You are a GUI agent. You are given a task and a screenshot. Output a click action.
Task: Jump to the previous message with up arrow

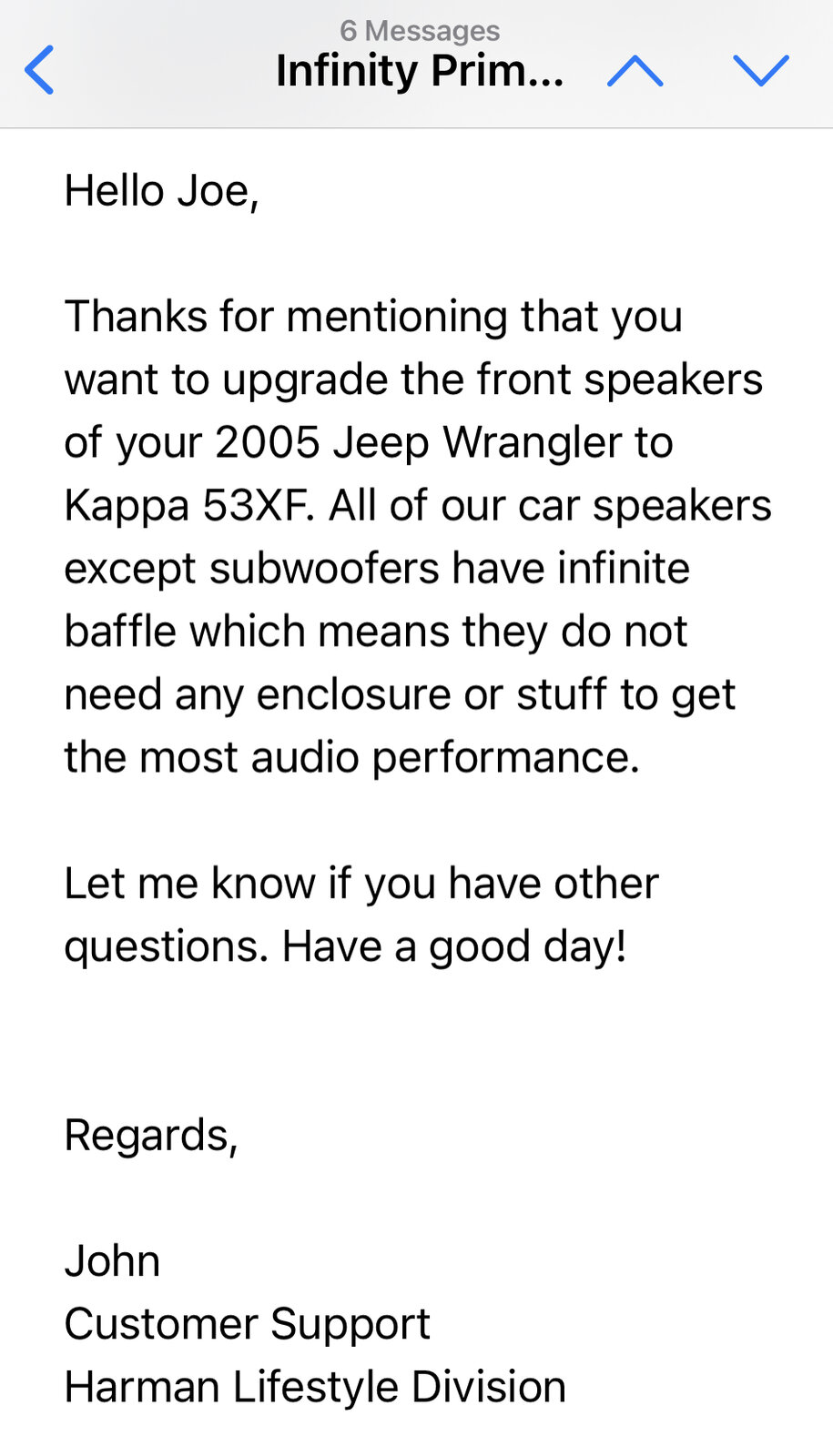[x=635, y=70]
